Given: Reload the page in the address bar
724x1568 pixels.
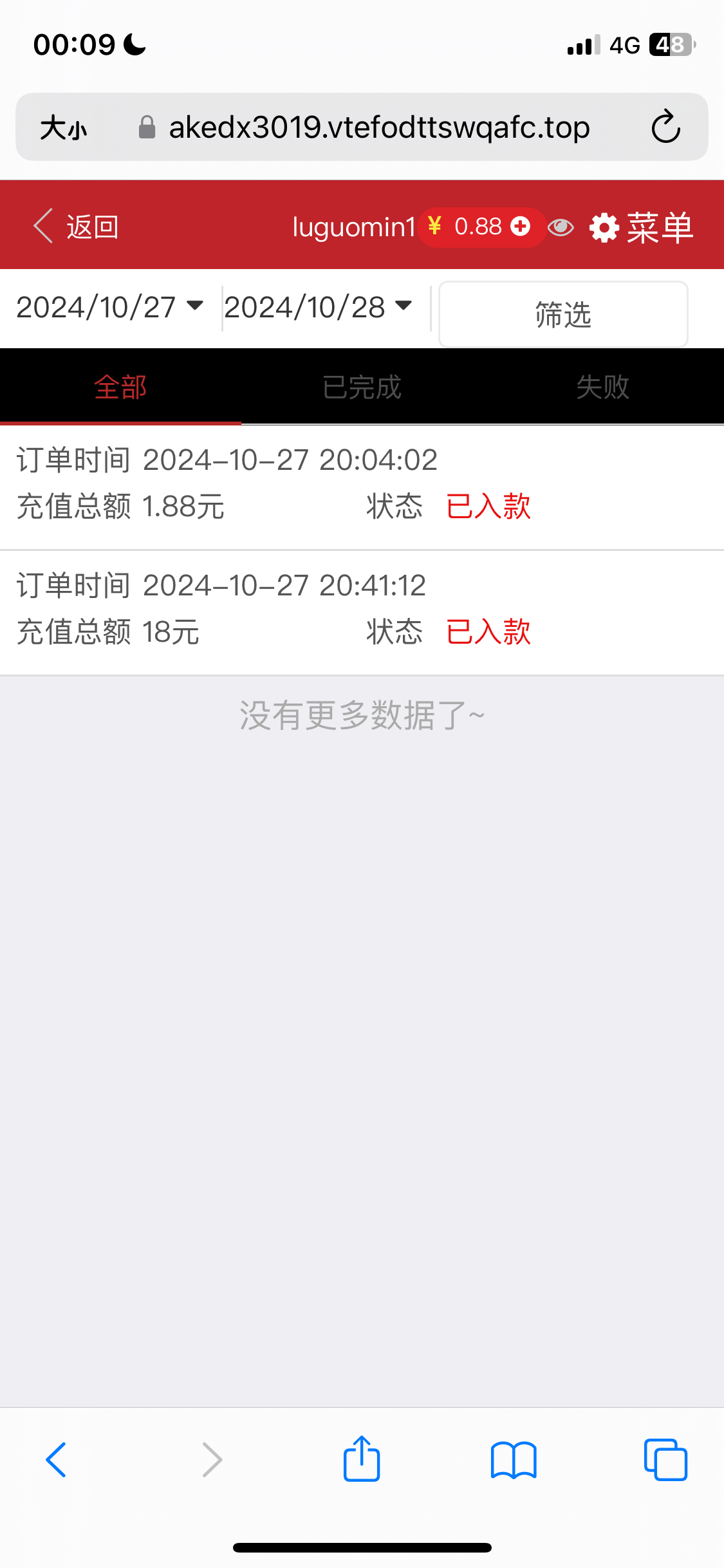Looking at the screenshot, I should 665,127.
